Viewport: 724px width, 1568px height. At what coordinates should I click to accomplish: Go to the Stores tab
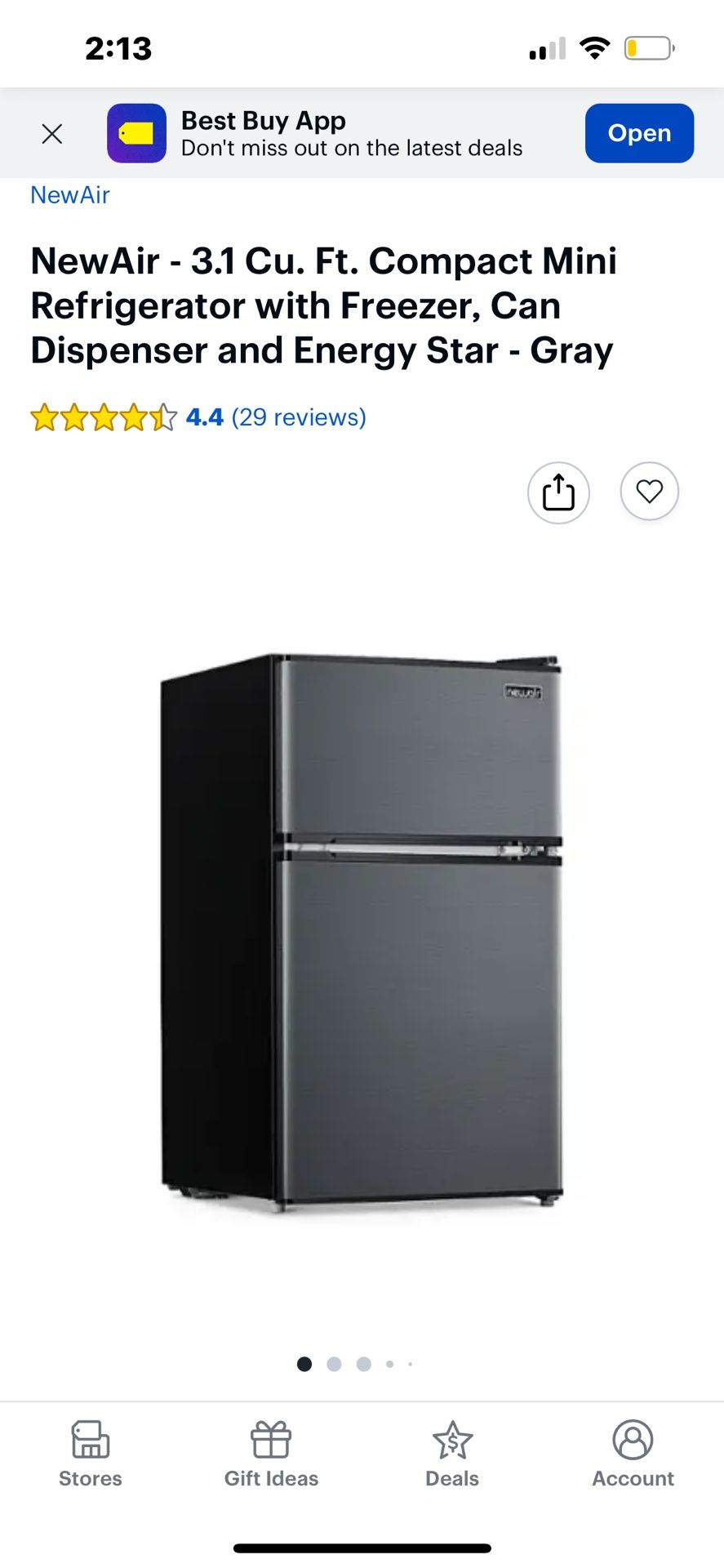(x=90, y=1454)
